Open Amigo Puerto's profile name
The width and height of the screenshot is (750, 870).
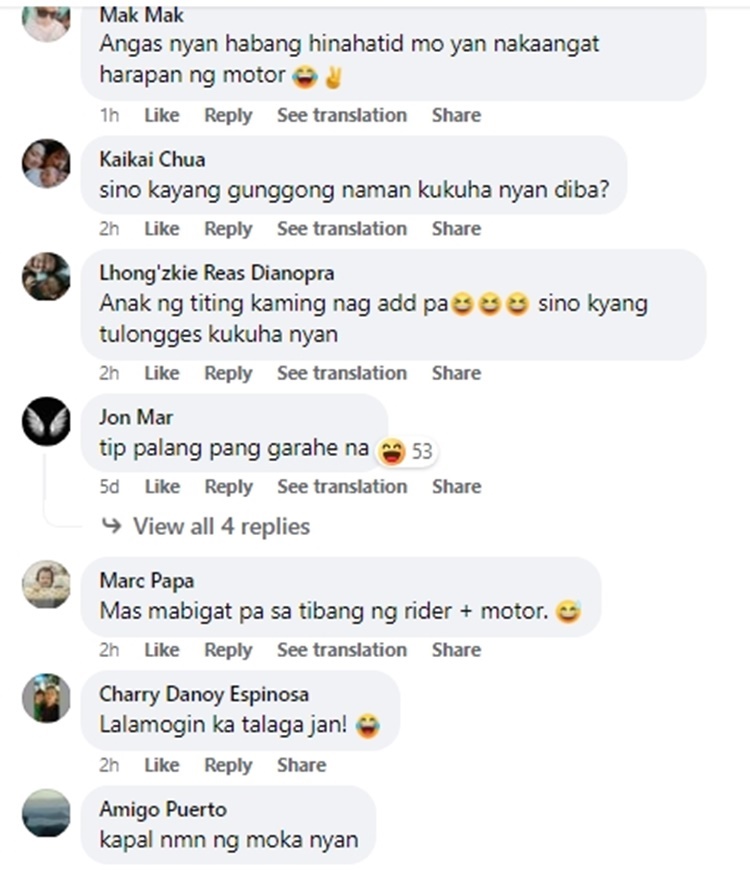163,809
